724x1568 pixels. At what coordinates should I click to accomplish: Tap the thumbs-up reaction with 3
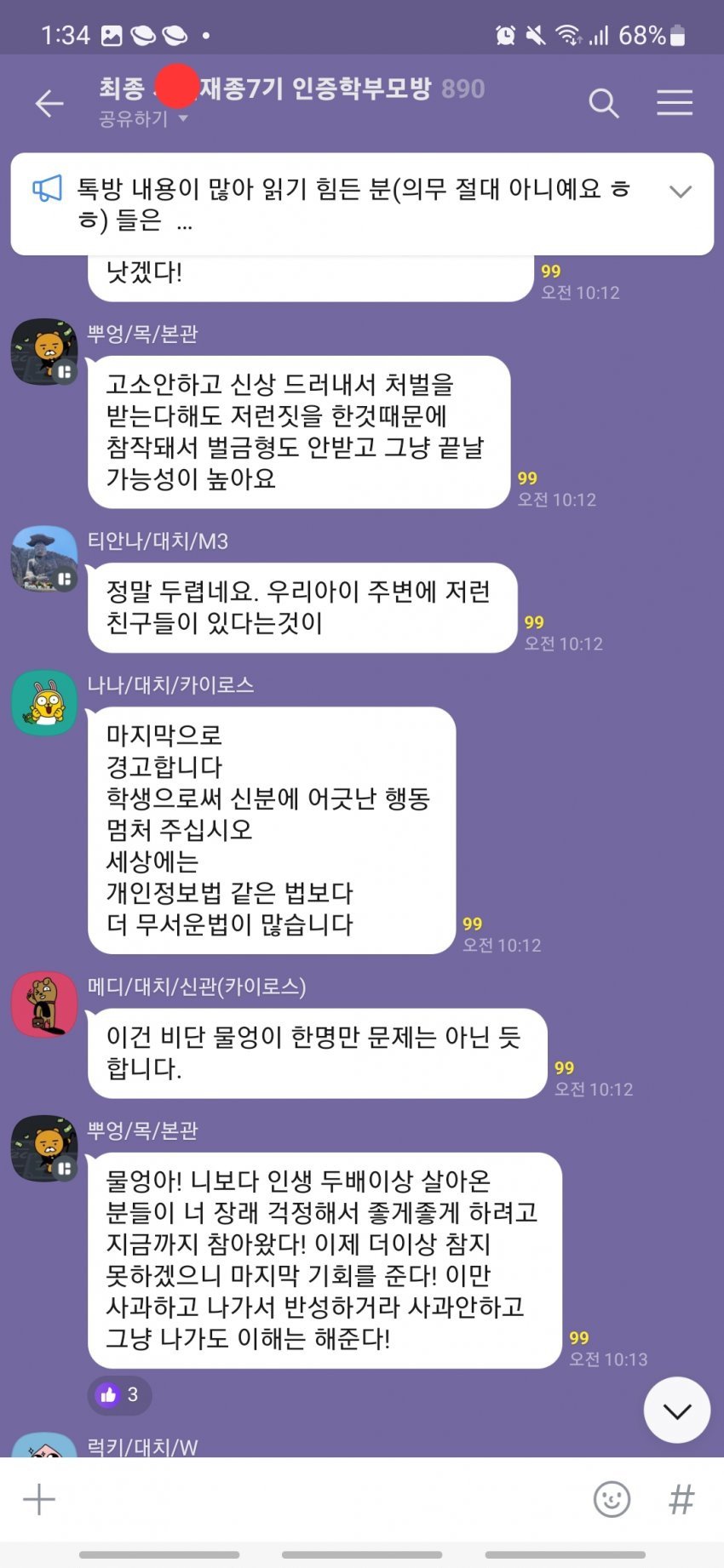point(119,1394)
